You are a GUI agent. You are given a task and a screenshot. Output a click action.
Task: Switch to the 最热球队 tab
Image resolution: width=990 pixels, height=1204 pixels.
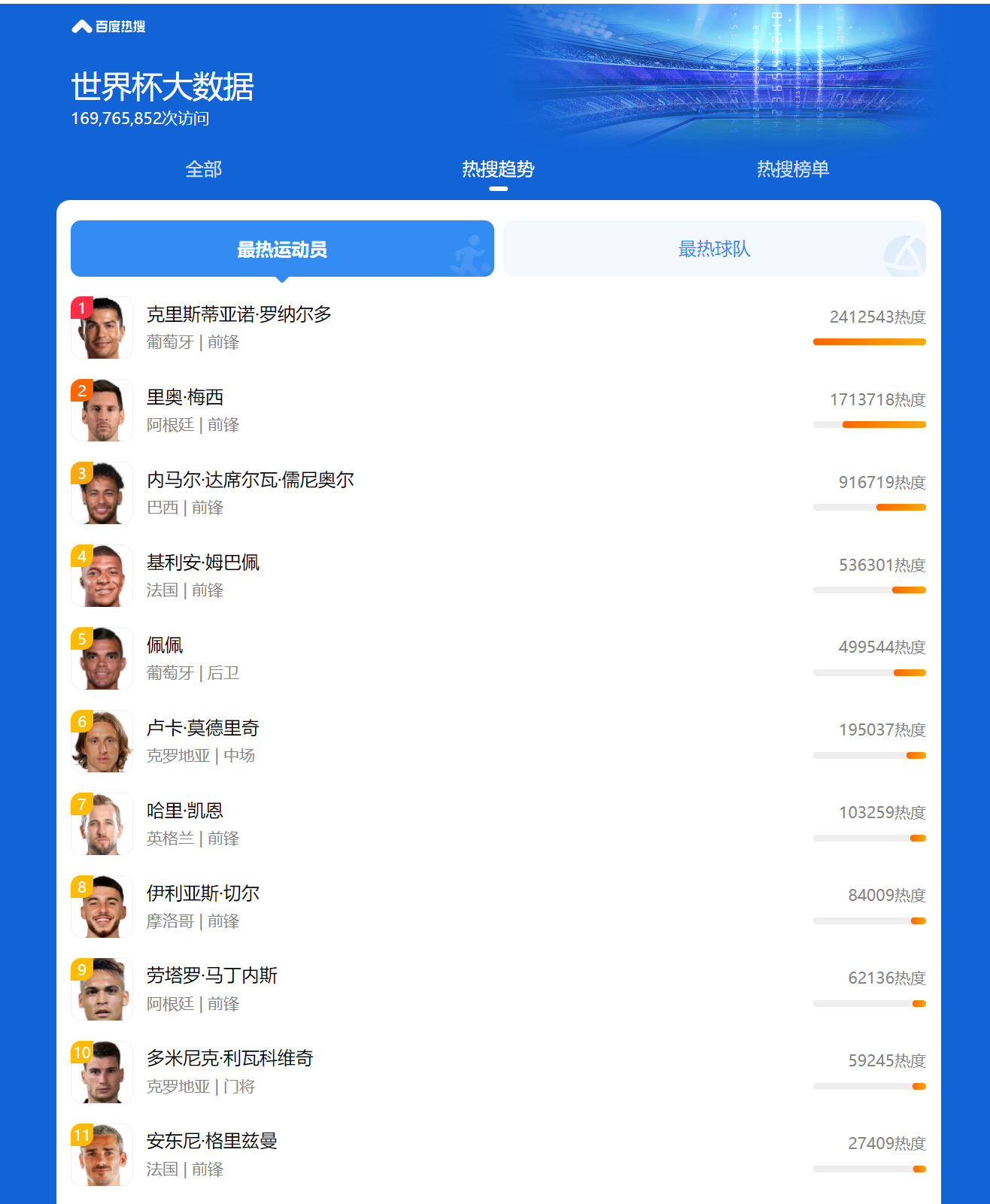[x=715, y=249]
